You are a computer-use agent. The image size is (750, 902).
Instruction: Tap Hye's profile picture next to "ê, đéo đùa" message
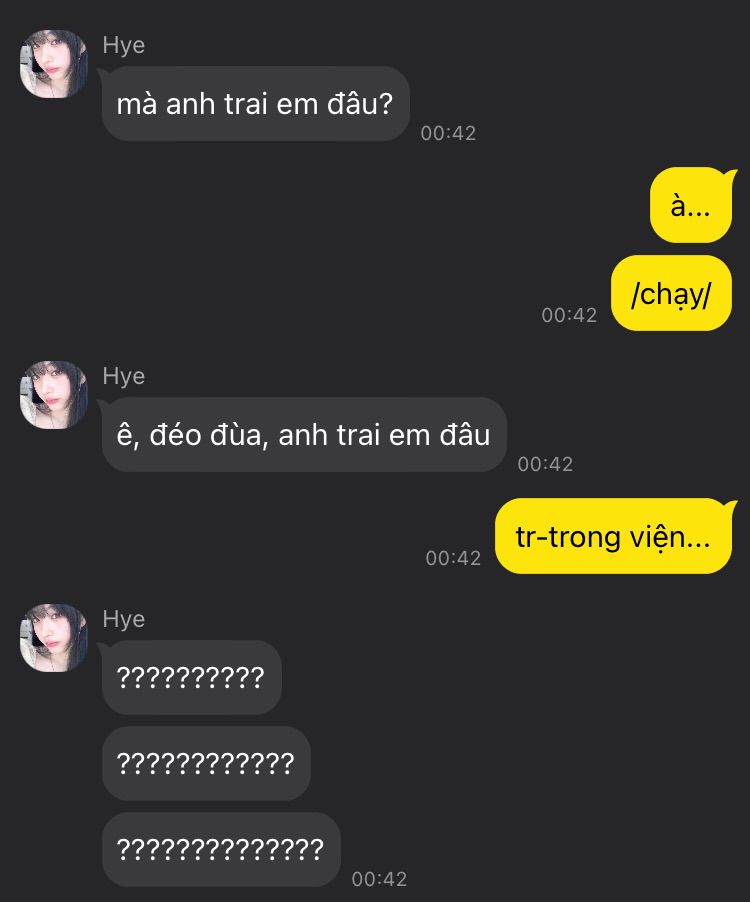[54, 395]
